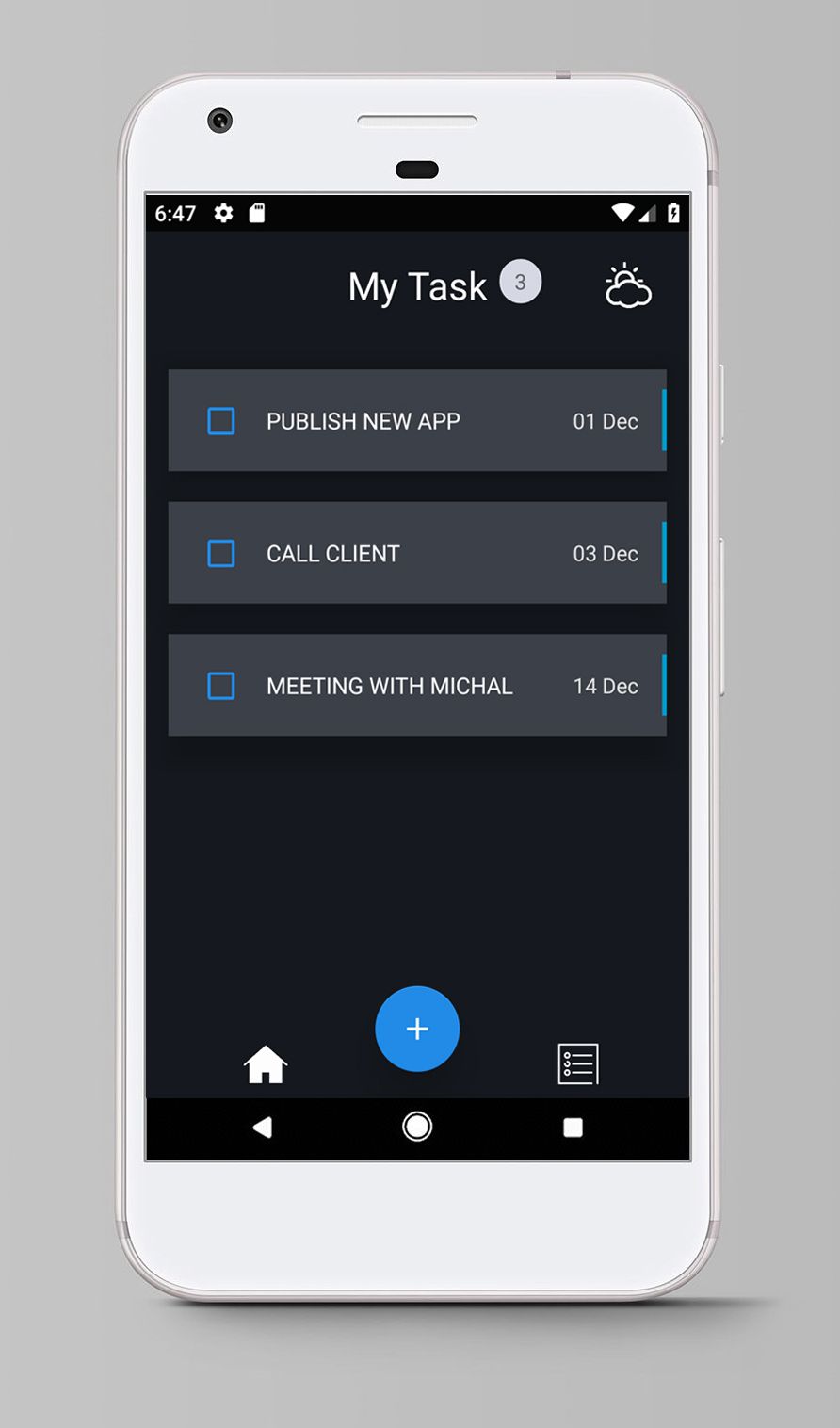Open the MEETING WITH MICHAL task
The height and width of the screenshot is (1428, 840).
(x=389, y=686)
